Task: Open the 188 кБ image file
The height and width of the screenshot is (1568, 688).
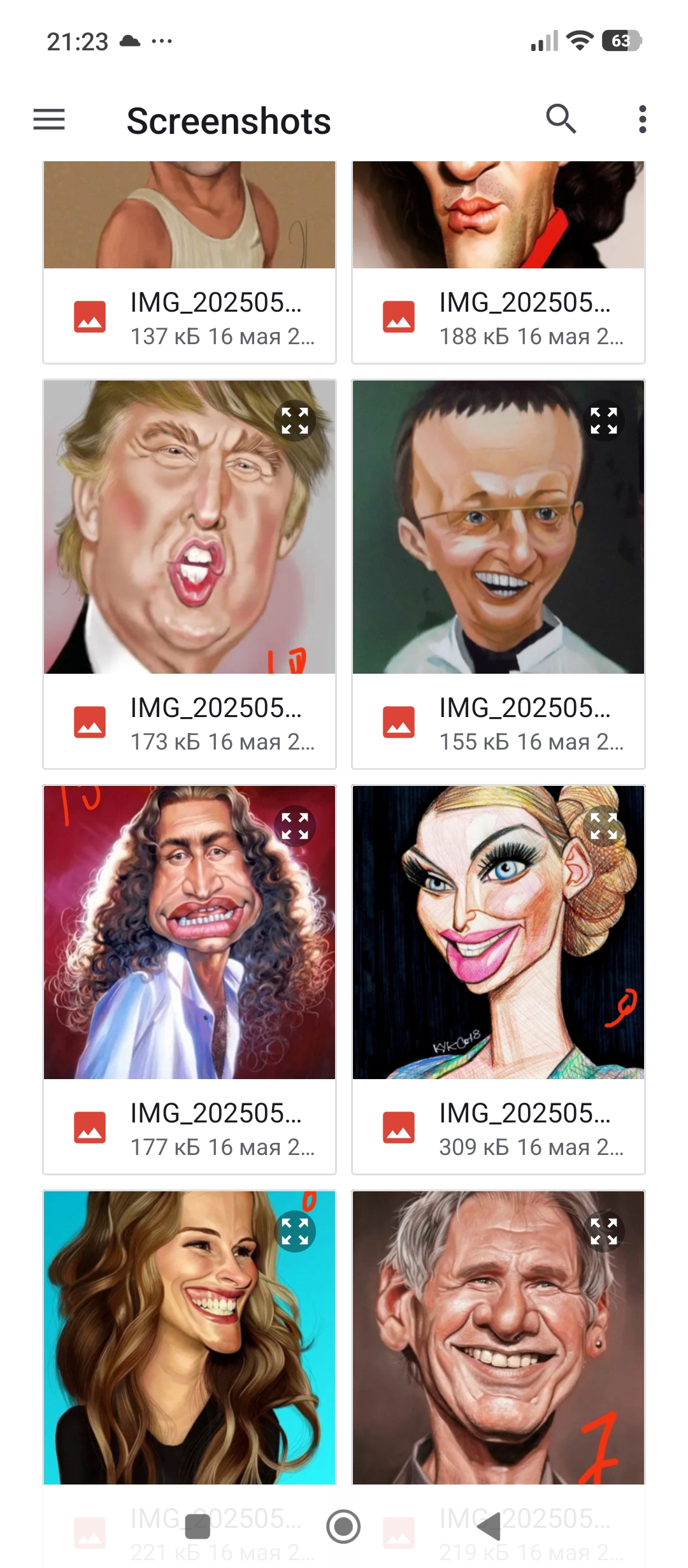Action: [x=498, y=317]
